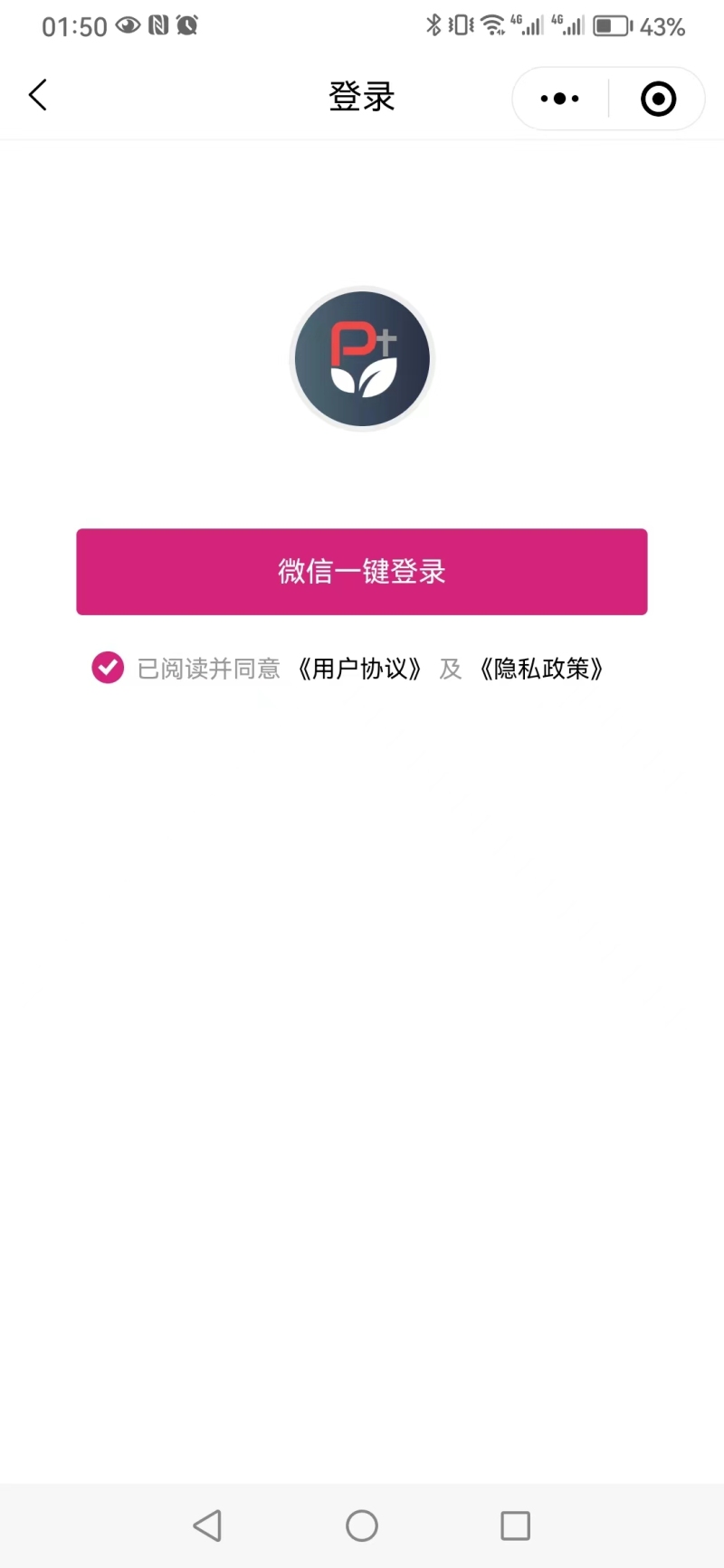Open recent apps from the navigation bar

(515, 1526)
